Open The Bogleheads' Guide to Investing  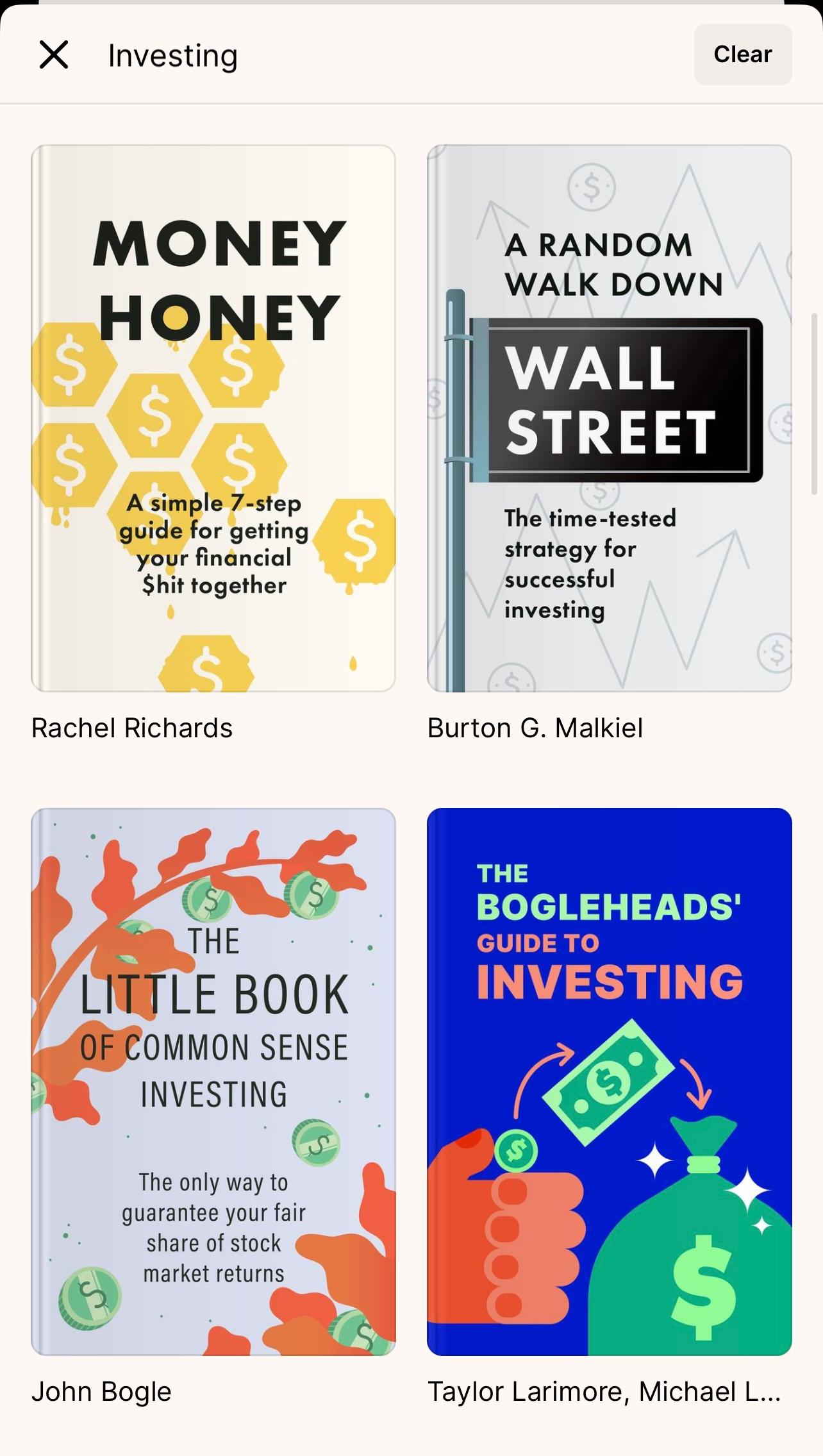pyautogui.click(x=609, y=1081)
